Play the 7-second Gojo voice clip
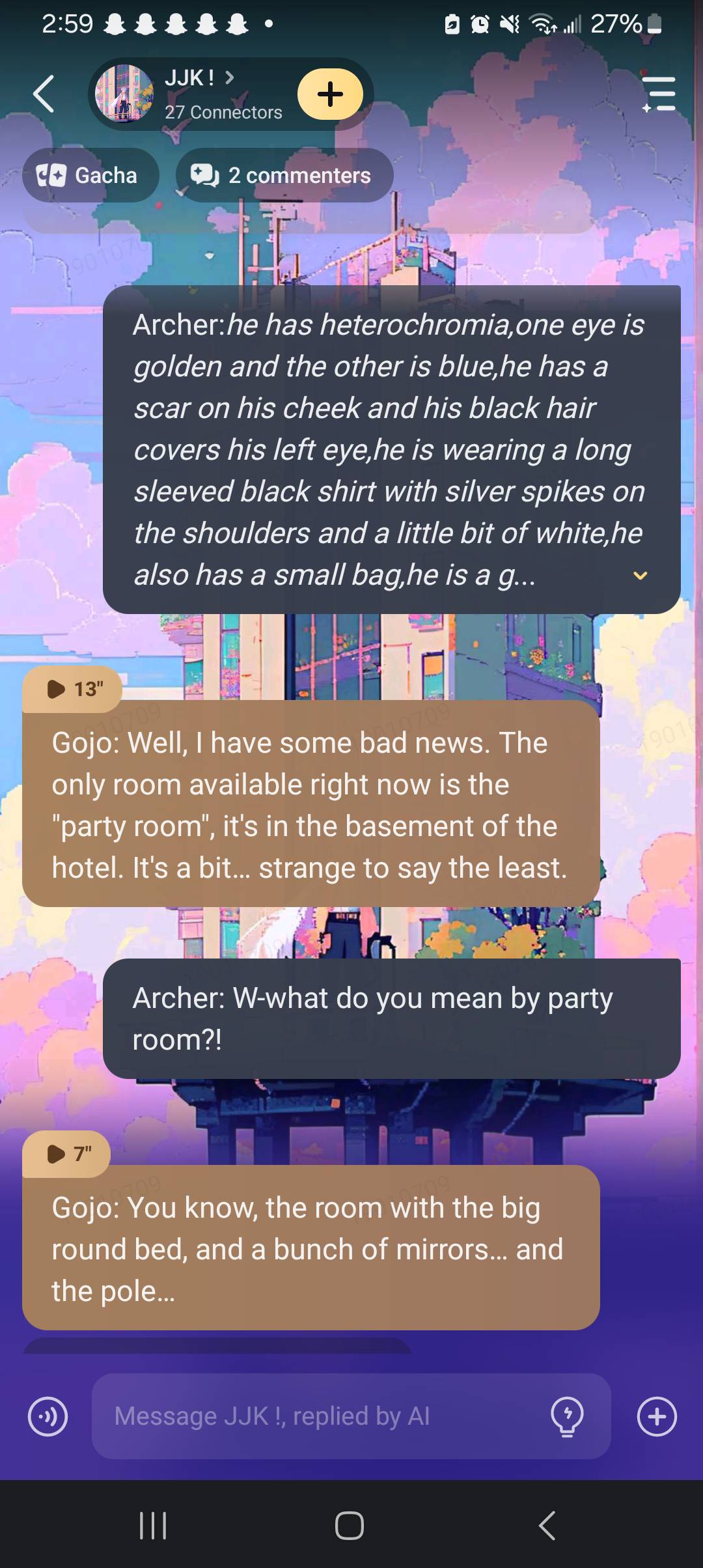The height and width of the screenshot is (1568, 703). [x=66, y=1154]
